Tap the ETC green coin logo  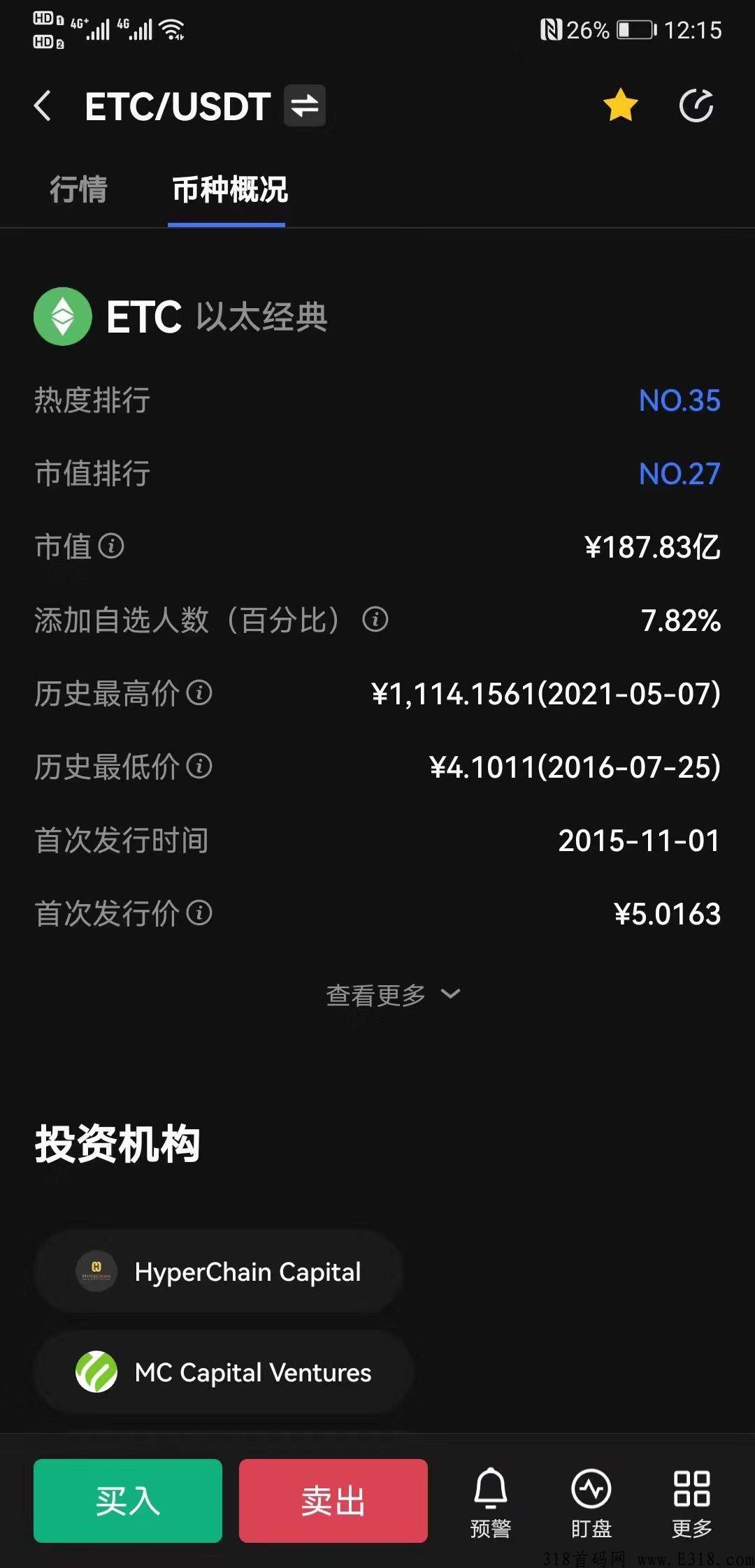click(62, 316)
